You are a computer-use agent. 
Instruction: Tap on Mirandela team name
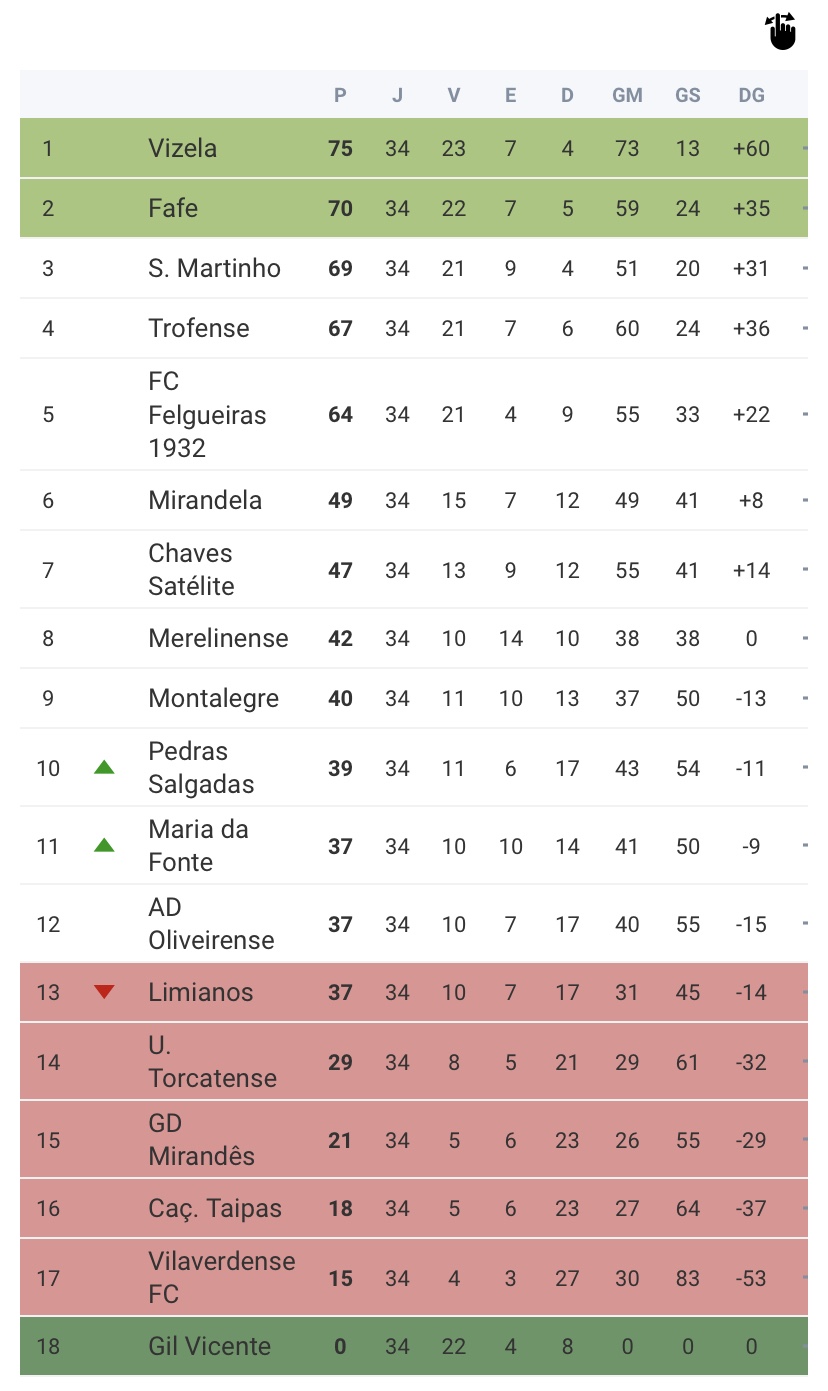coord(205,500)
